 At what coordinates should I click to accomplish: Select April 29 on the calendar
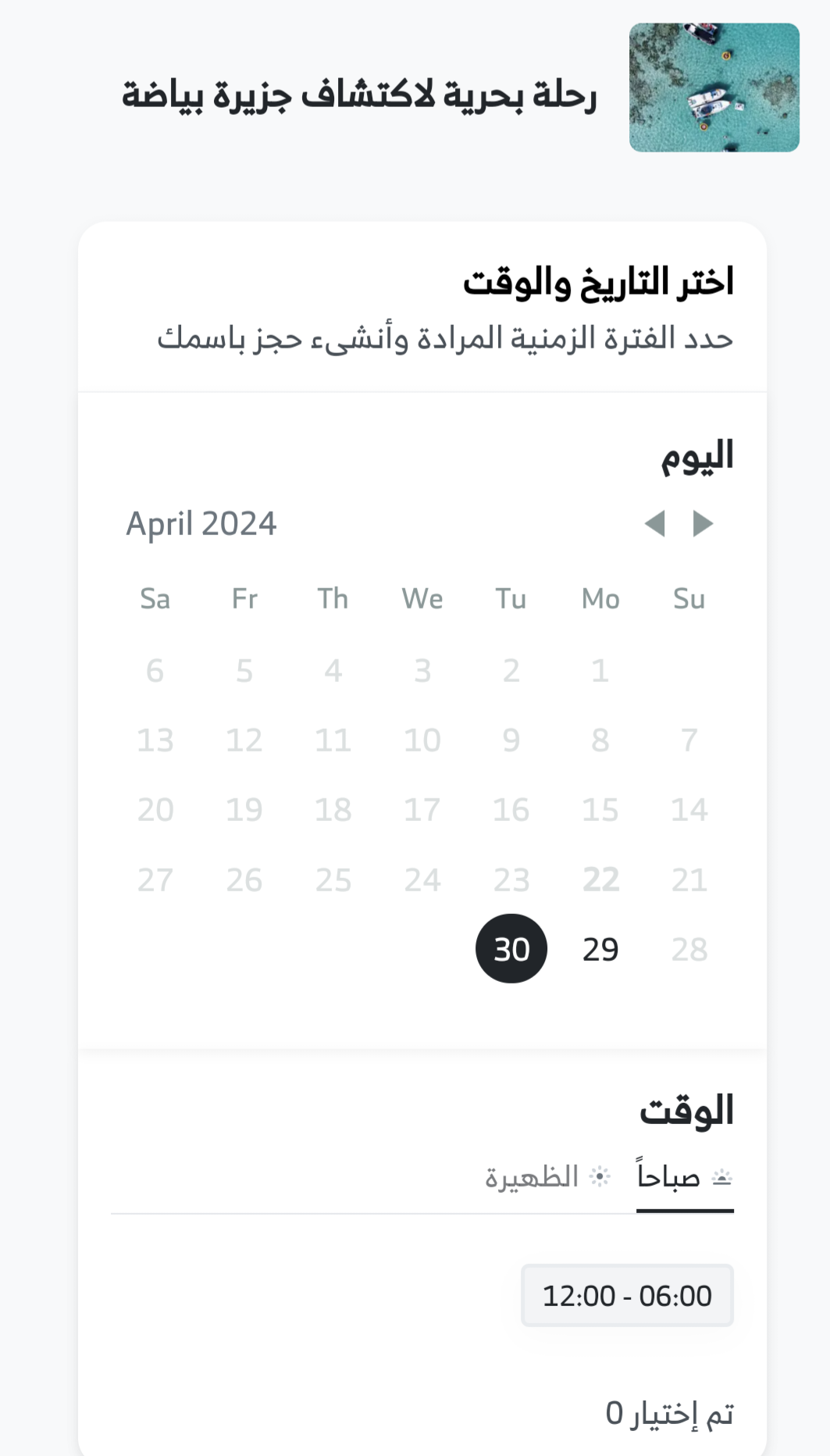600,949
